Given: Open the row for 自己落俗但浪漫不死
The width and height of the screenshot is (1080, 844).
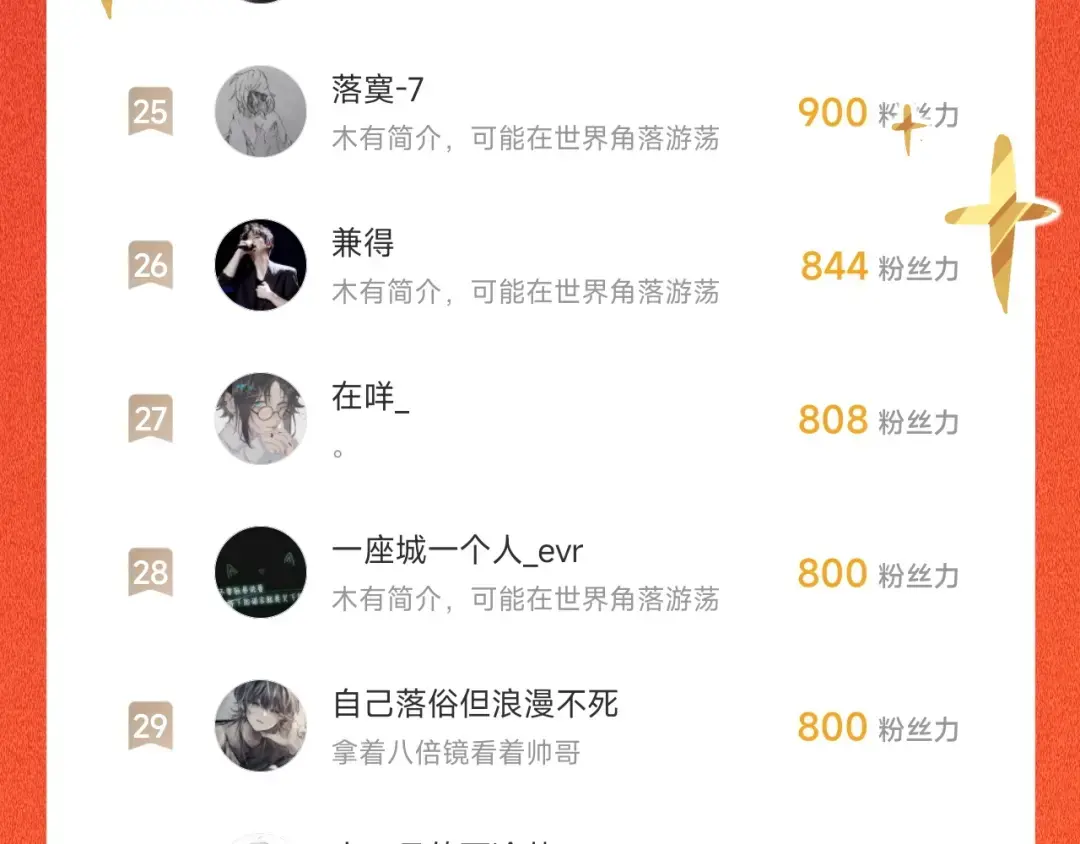Looking at the screenshot, I should pyautogui.click(x=541, y=726).
